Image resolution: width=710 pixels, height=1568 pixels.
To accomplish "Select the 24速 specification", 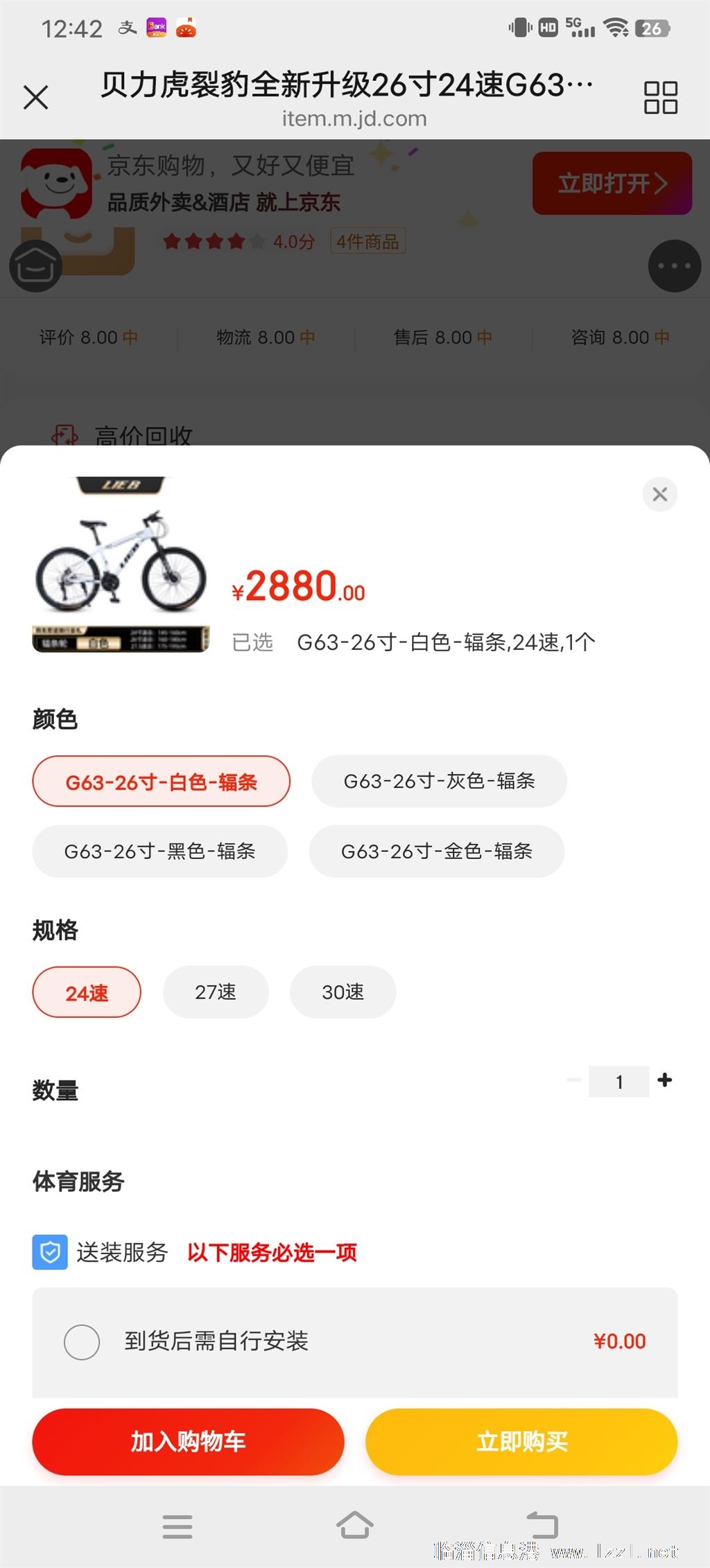I will (x=87, y=992).
